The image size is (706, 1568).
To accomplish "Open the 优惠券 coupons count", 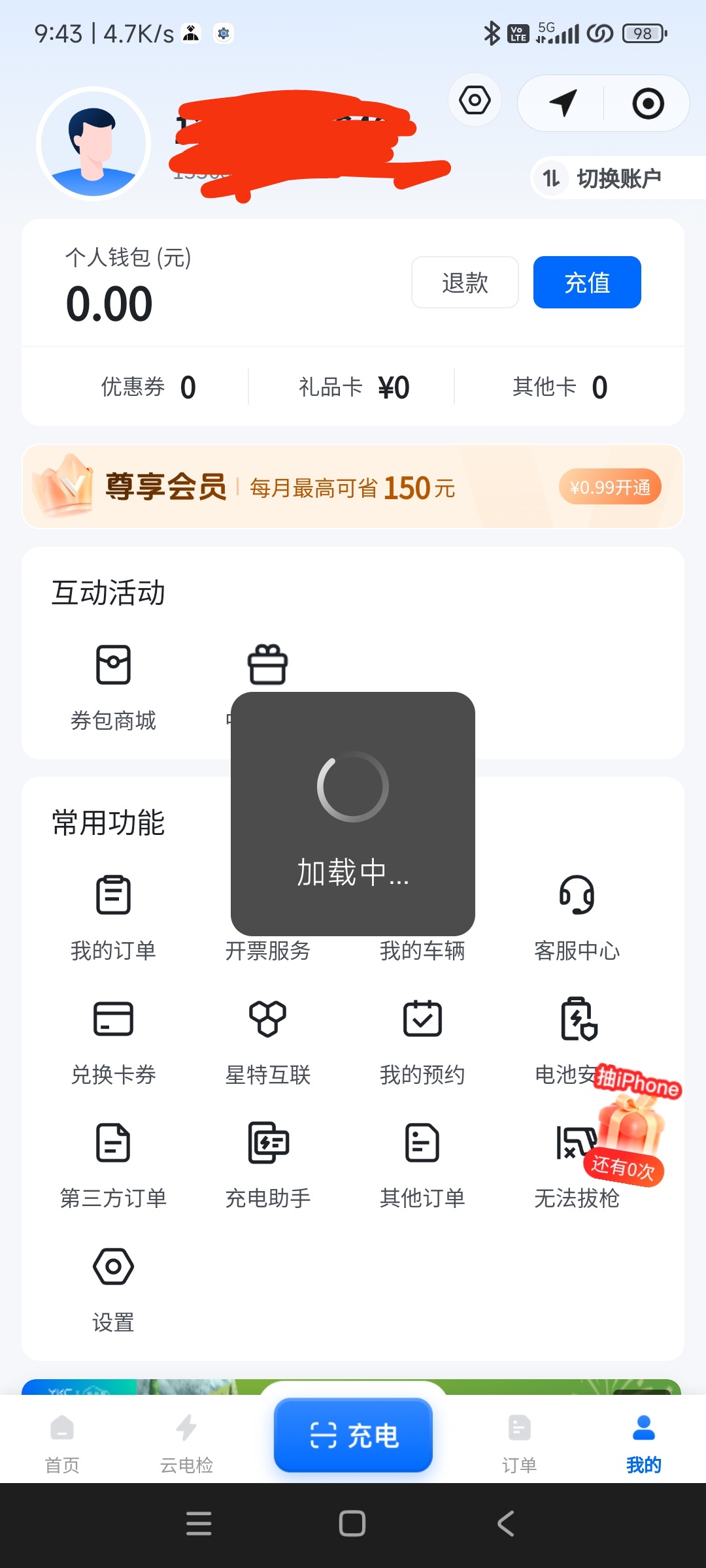I will tap(148, 387).
